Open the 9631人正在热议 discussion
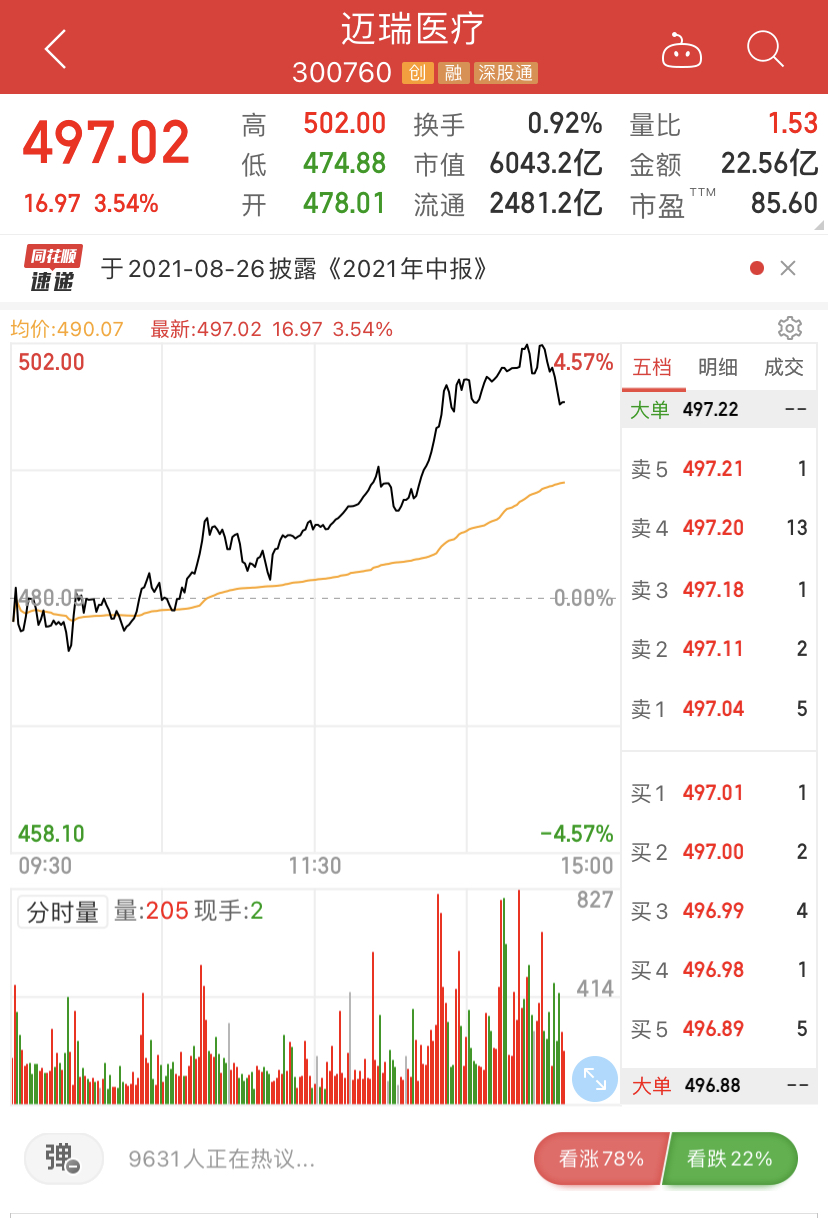 pyautogui.click(x=222, y=1160)
